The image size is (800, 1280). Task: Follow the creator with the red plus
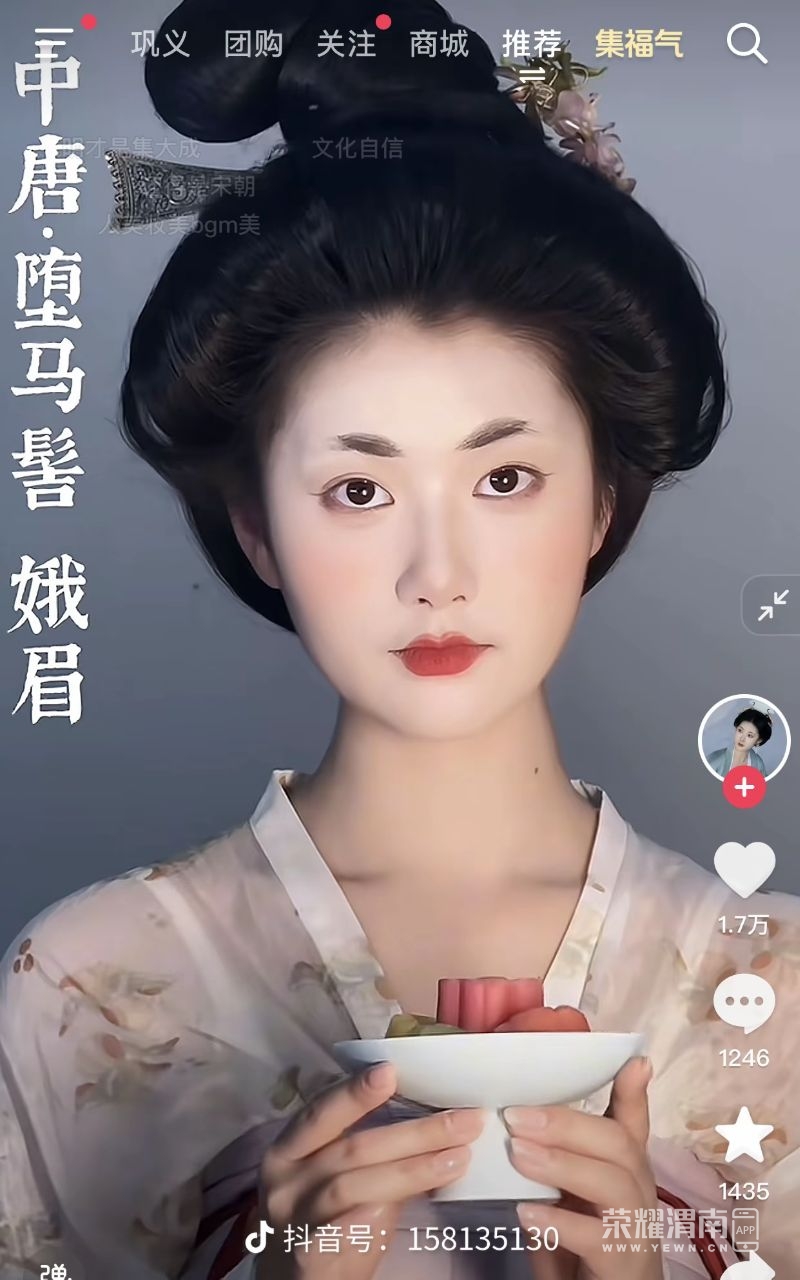[x=744, y=788]
